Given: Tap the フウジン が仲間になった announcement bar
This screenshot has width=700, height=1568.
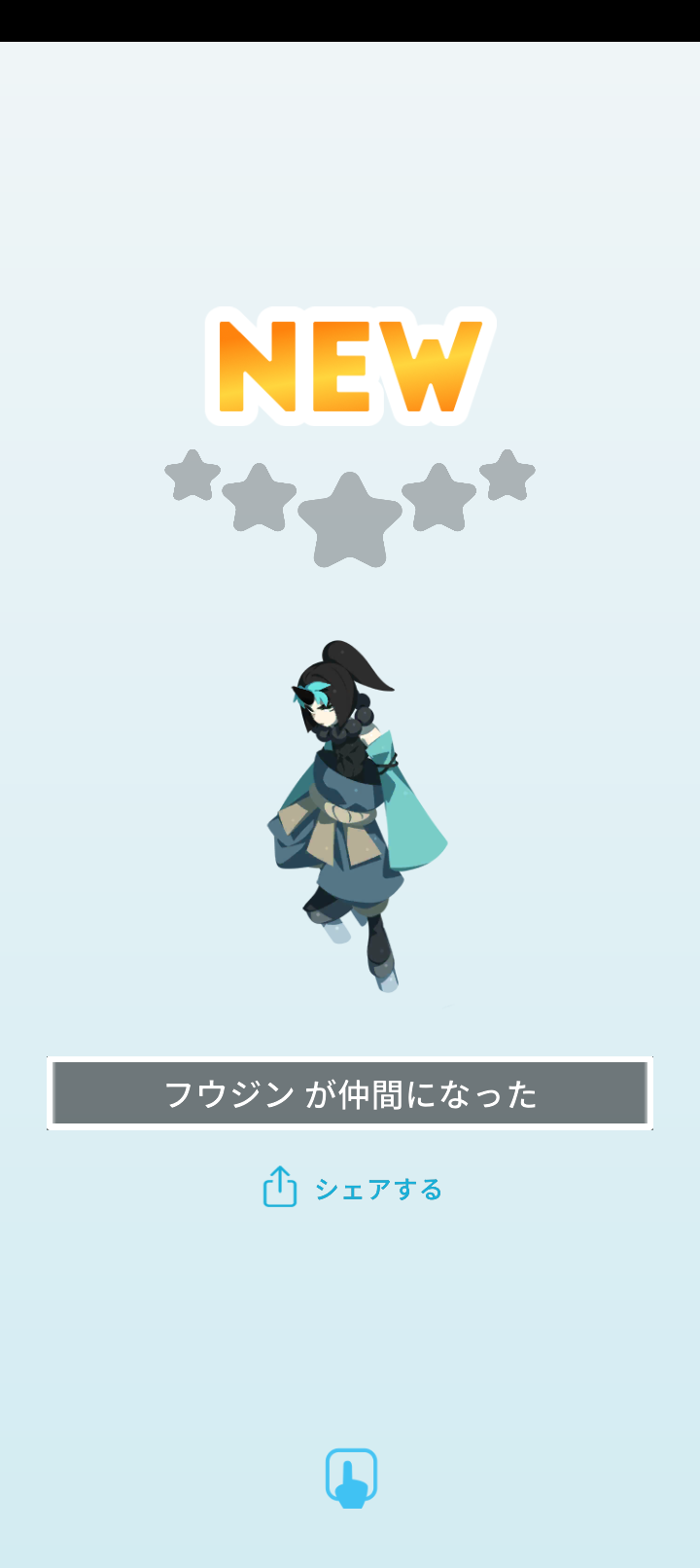Looking at the screenshot, I should pyautogui.click(x=350, y=1092).
